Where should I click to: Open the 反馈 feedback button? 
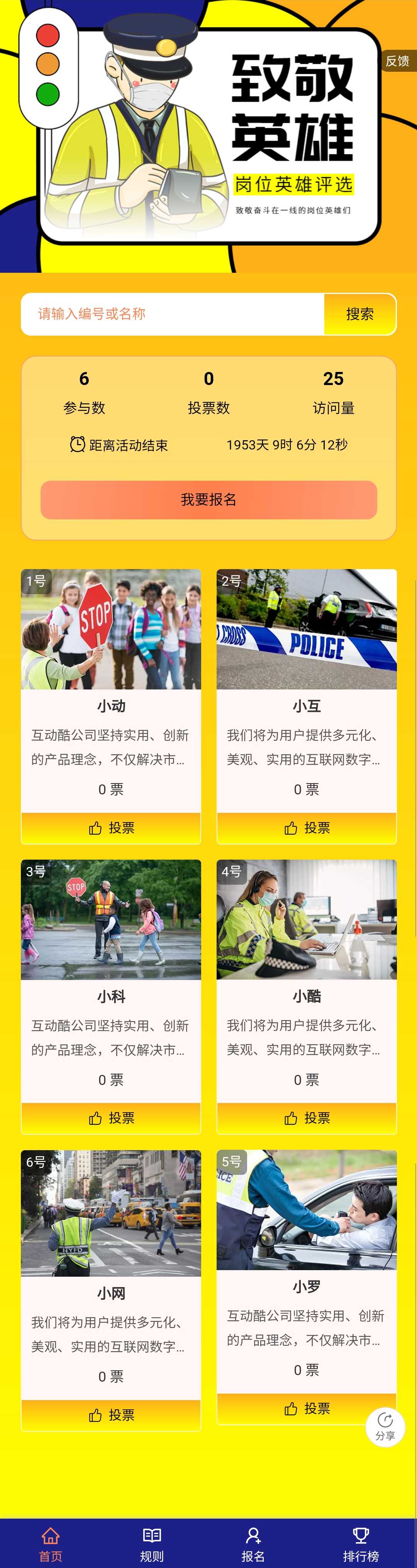coord(398,61)
